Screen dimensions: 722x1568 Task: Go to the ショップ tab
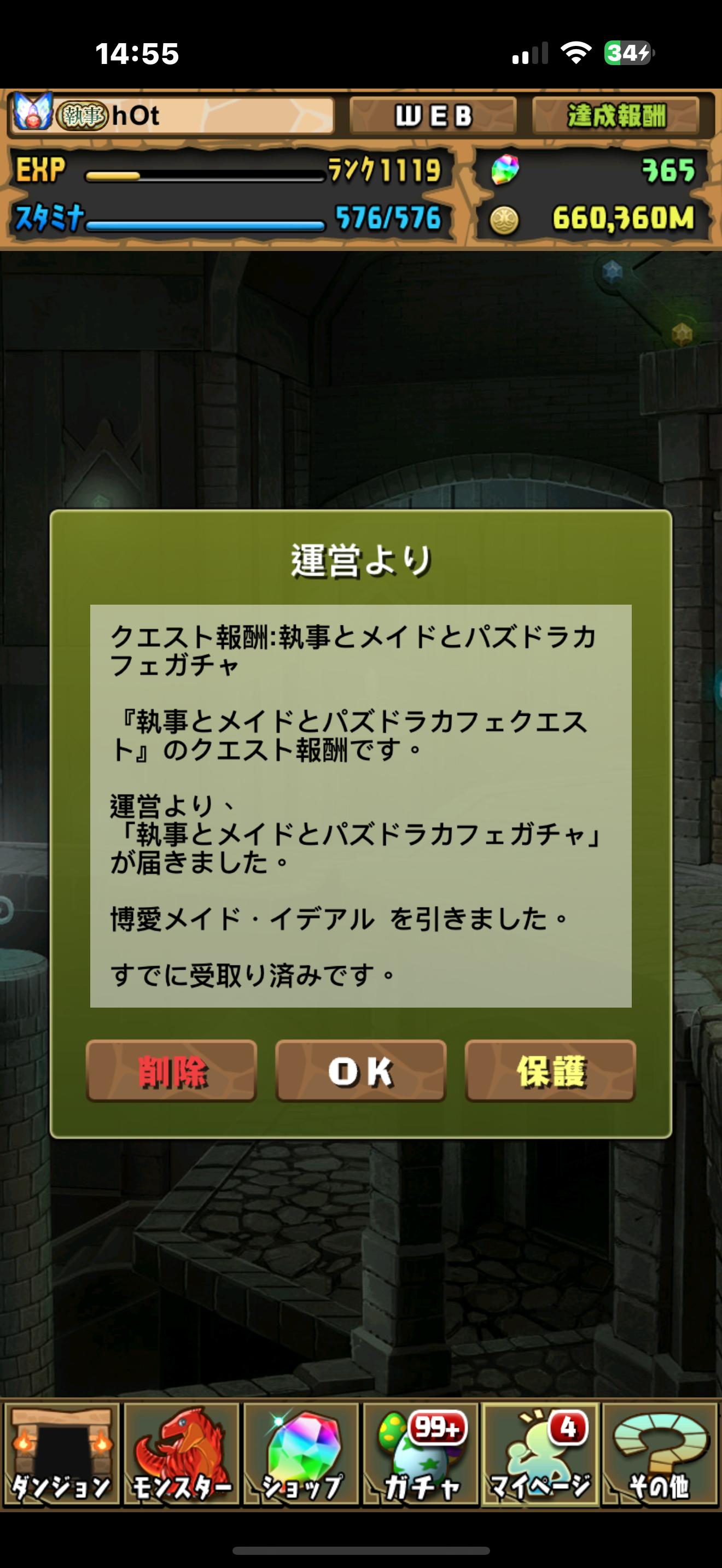pos(301,1454)
